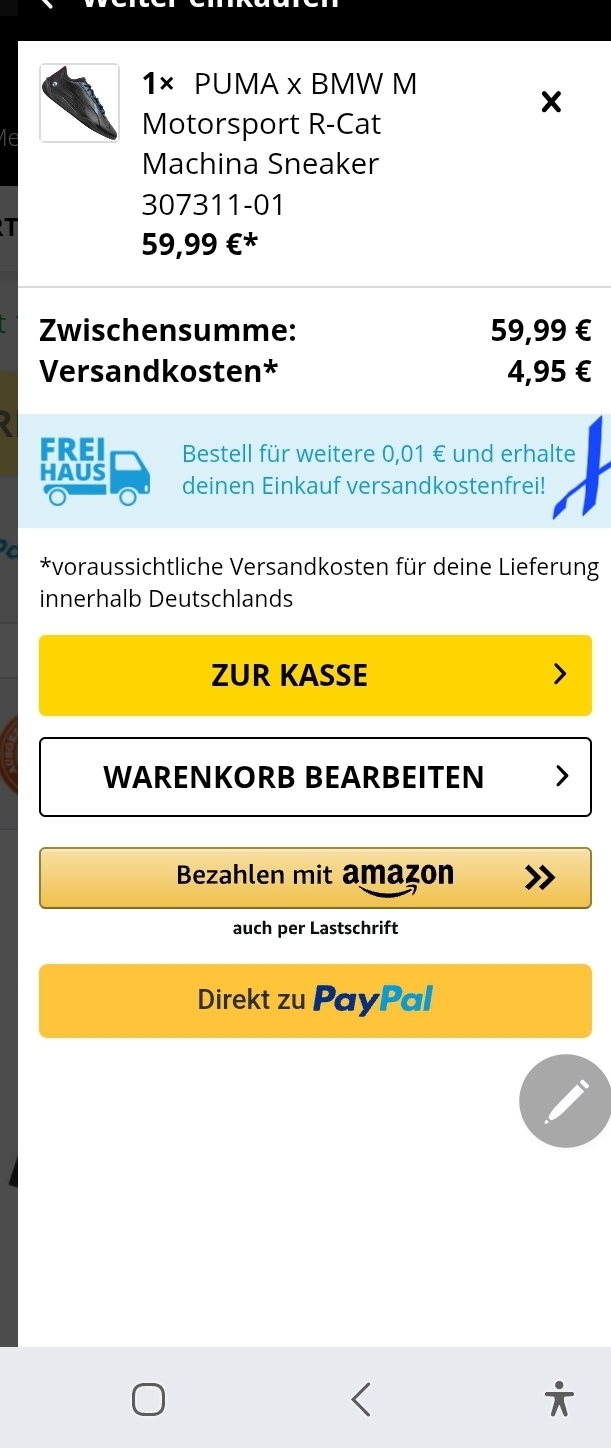611x1448 pixels.
Task: Open WARENKORB BEARBEITEN to edit cart
Action: 315,777
